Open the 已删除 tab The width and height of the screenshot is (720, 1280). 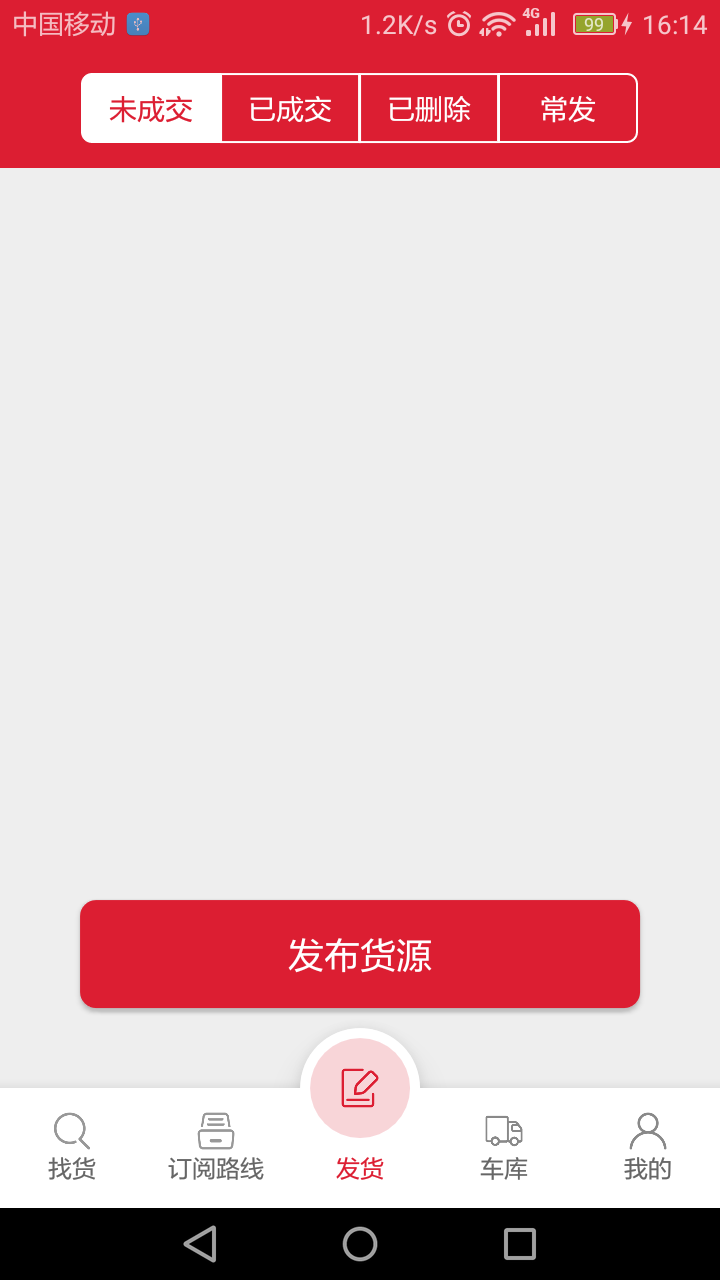tap(428, 108)
